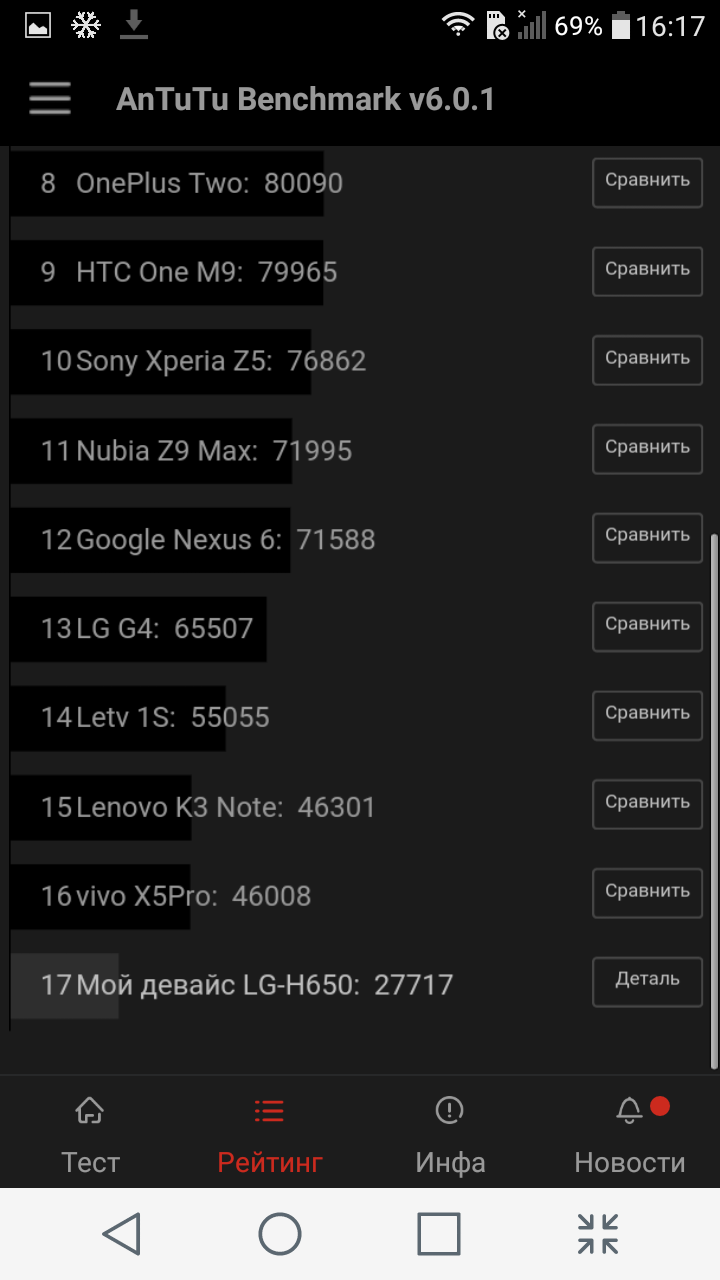720x1280 pixels.
Task: Compare with Lenovo K3 Note
Action: (x=647, y=804)
